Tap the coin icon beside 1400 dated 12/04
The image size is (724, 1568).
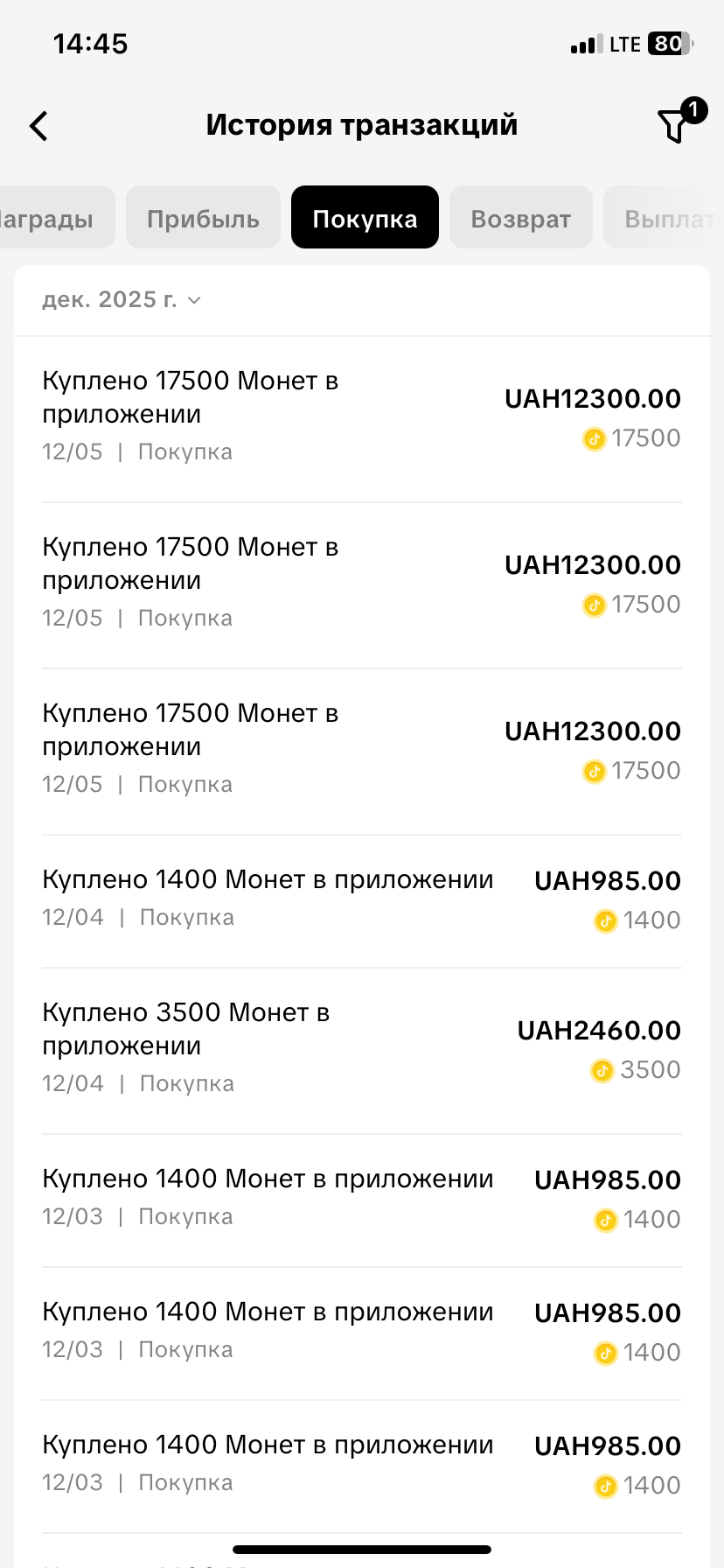(604, 920)
